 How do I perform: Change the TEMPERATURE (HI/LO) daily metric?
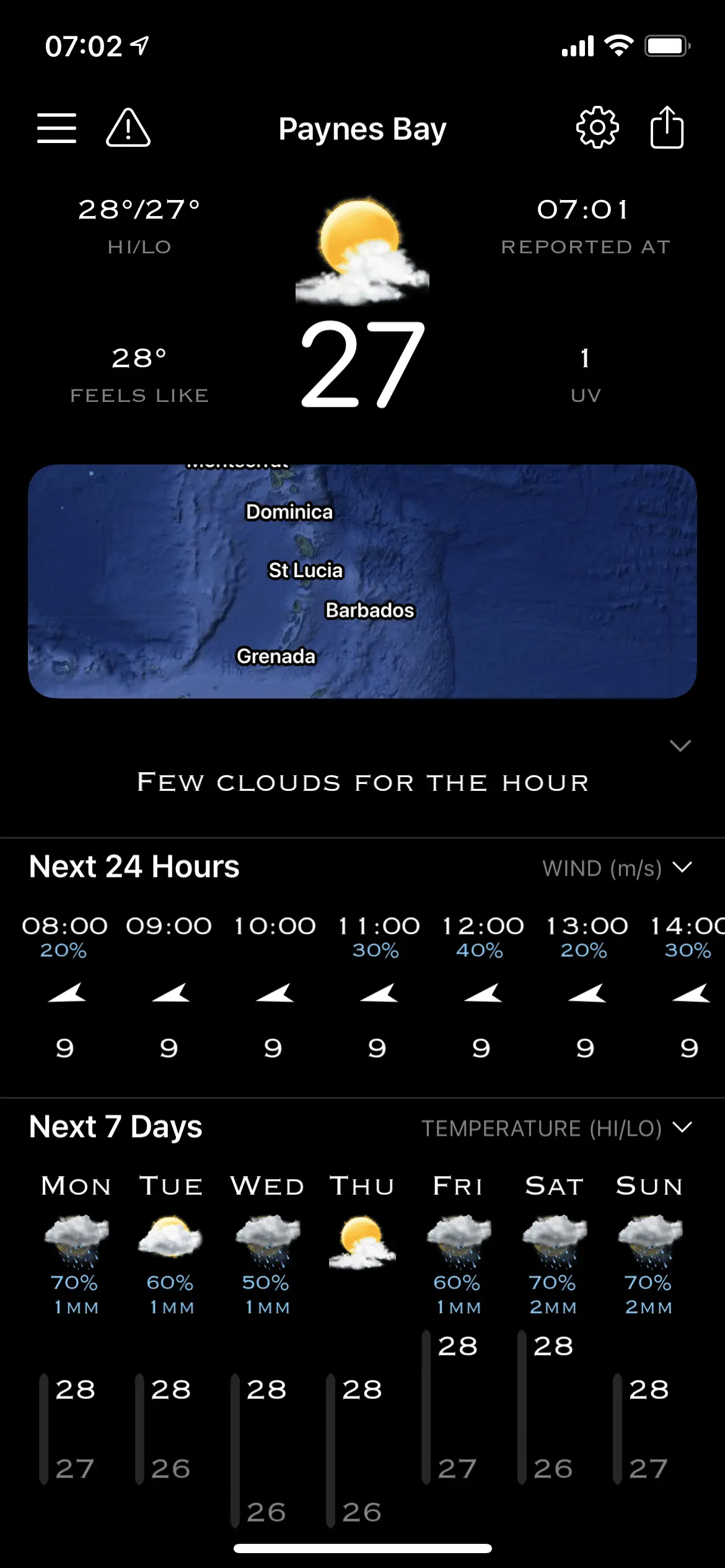click(556, 1128)
